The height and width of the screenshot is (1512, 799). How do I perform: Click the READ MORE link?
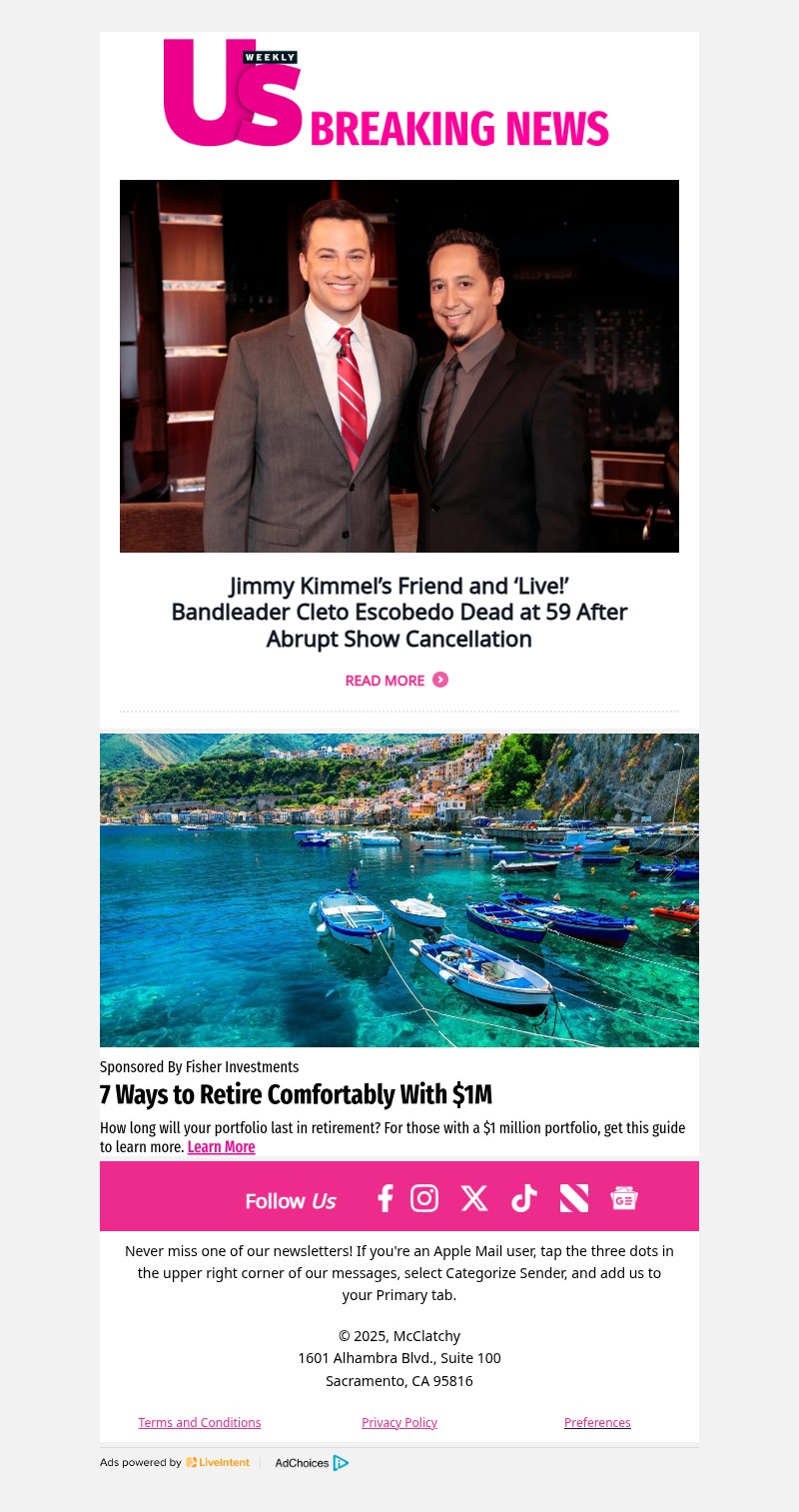coord(385,681)
